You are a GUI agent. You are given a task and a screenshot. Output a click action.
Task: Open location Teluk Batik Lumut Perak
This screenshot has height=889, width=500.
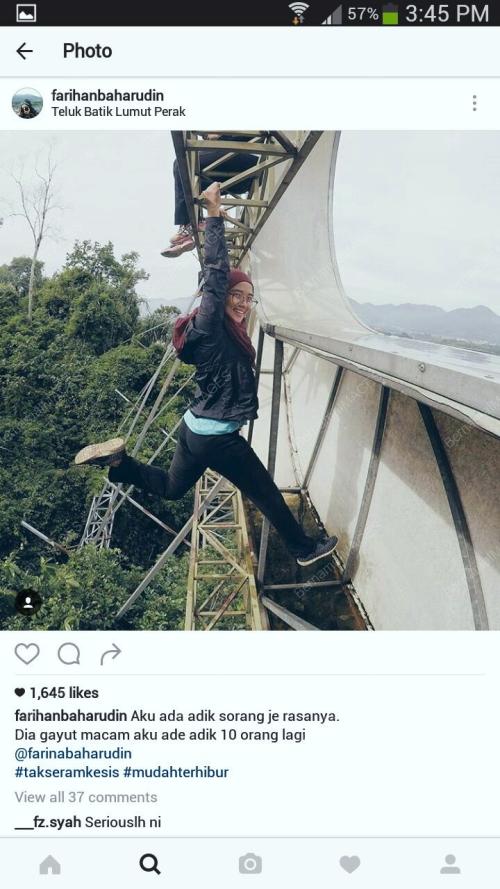coord(118,112)
